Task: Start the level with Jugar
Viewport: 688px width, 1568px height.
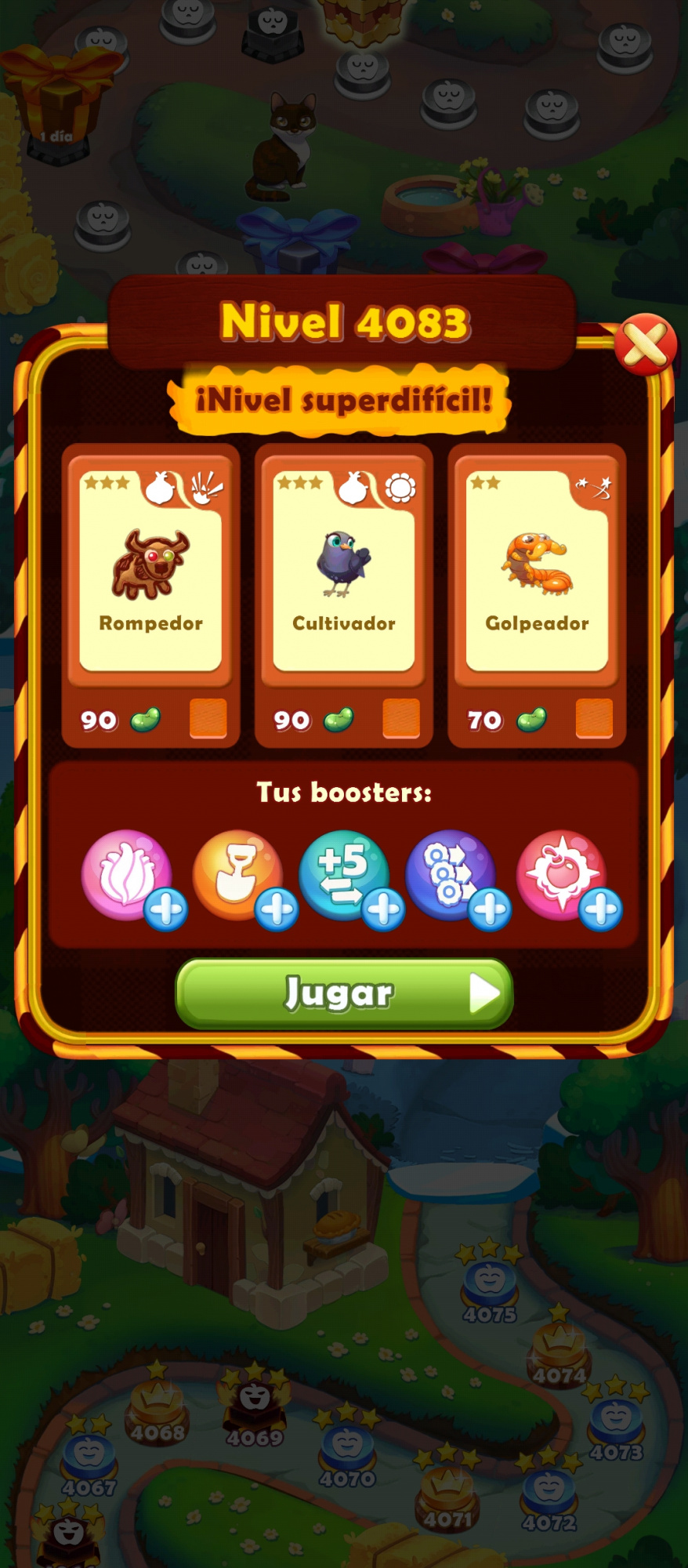Action: click(x=344, y=993)
